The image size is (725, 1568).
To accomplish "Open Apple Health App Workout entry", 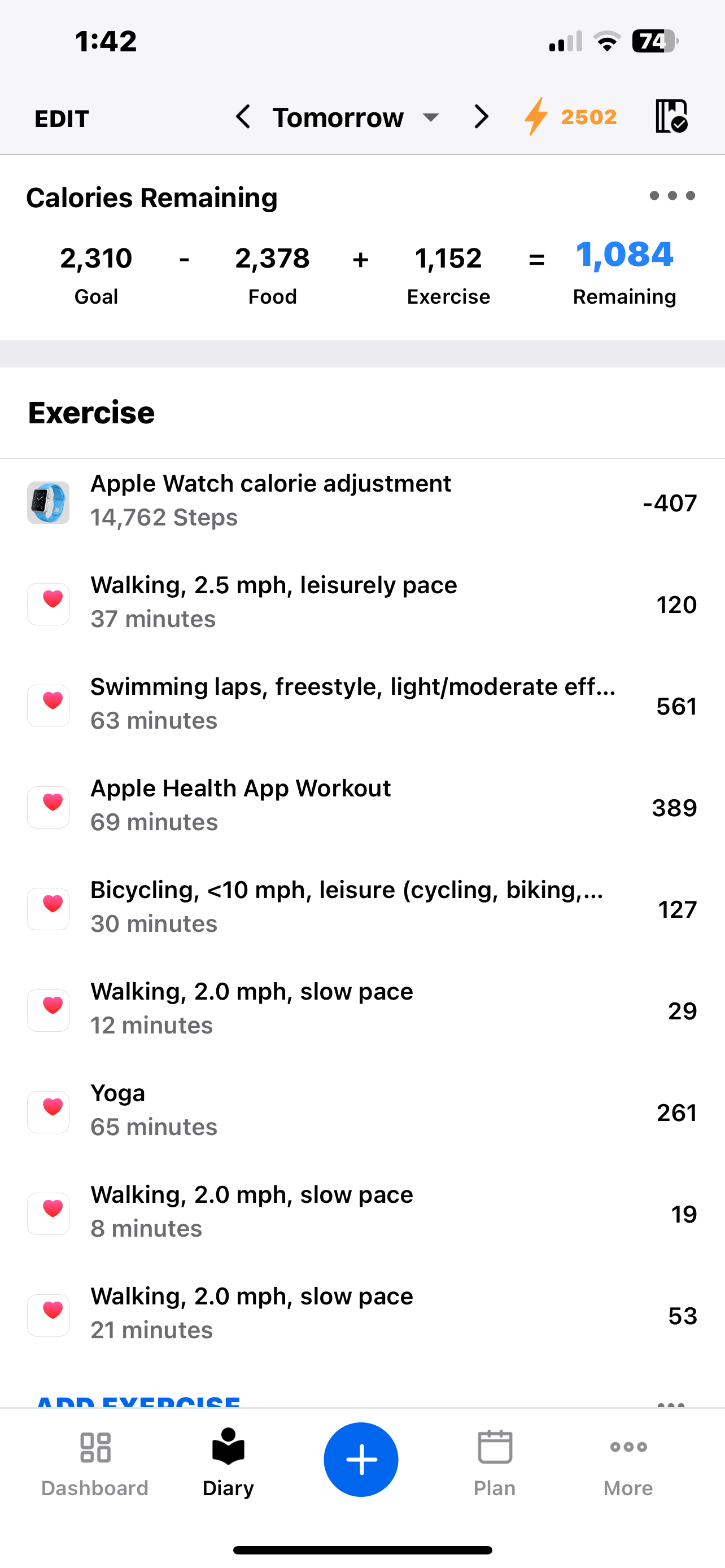I will tap(361, 805).
